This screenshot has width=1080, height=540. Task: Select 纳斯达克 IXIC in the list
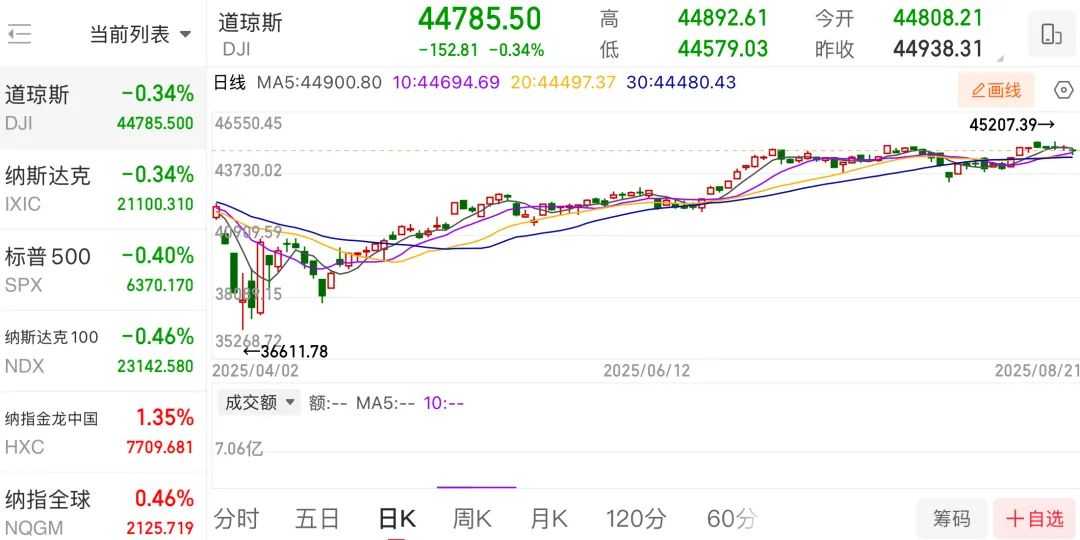click(100, 188)
